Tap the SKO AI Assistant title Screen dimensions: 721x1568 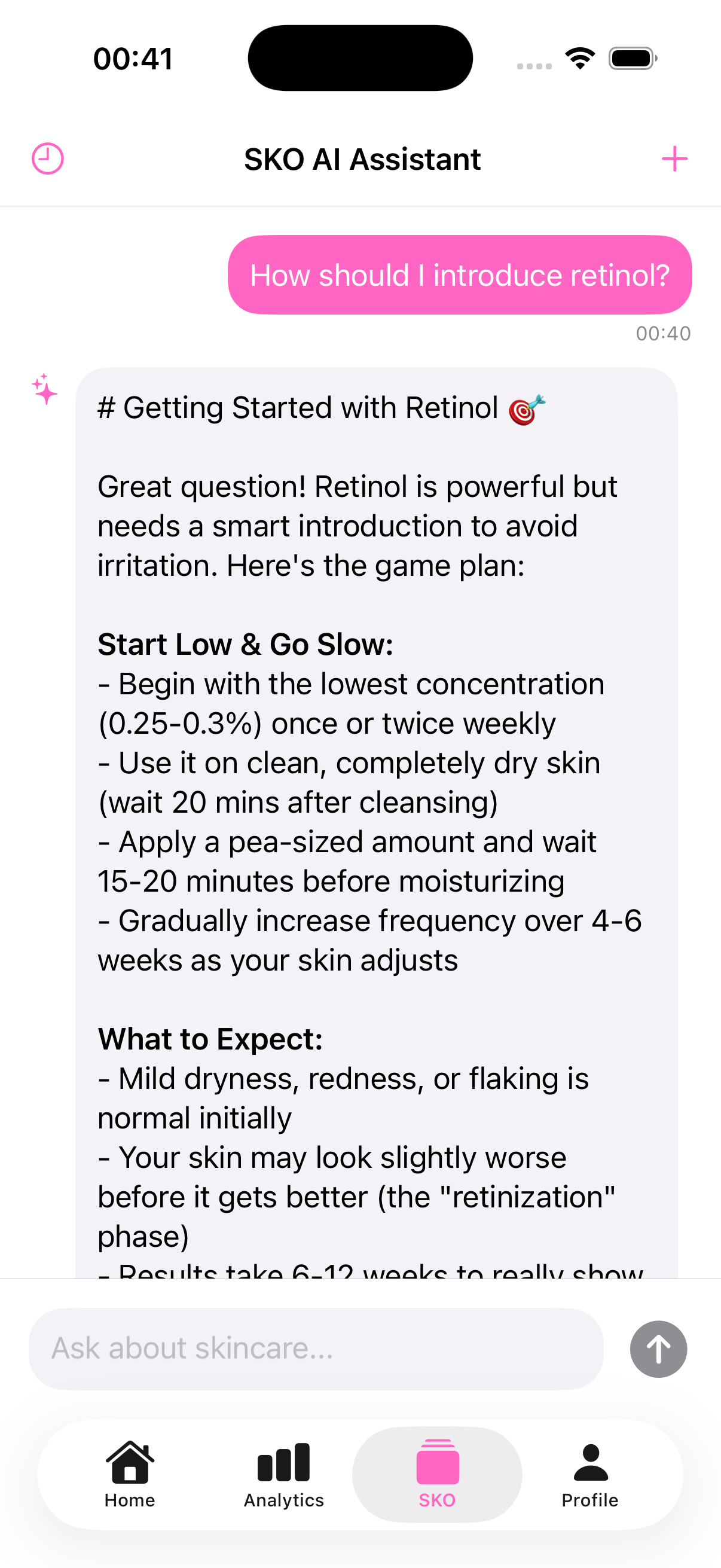[x=362, y=158]
